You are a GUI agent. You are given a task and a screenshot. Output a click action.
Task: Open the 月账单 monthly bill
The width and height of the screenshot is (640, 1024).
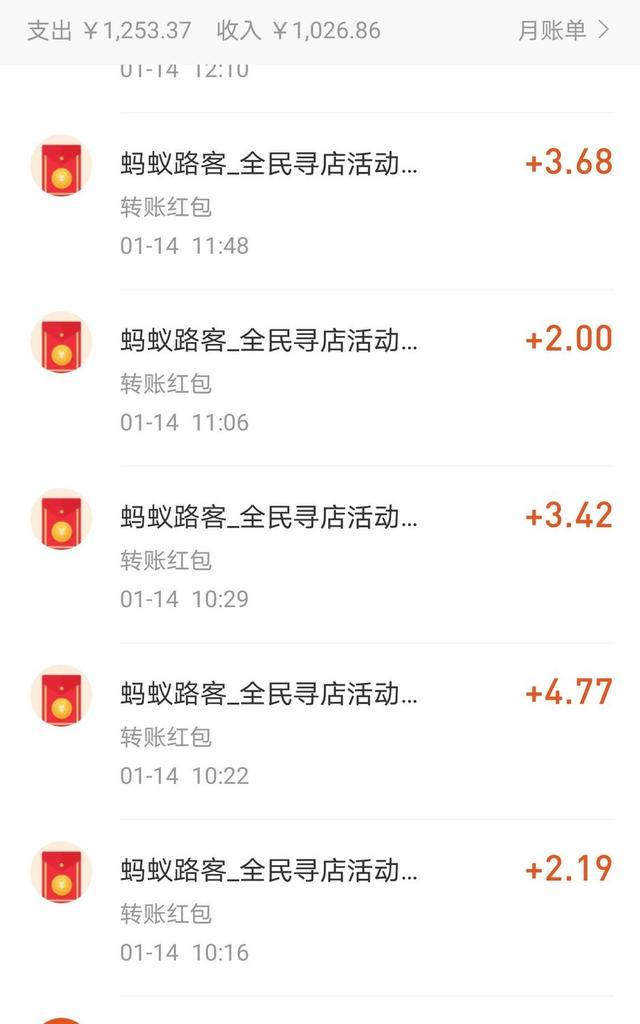562,30
